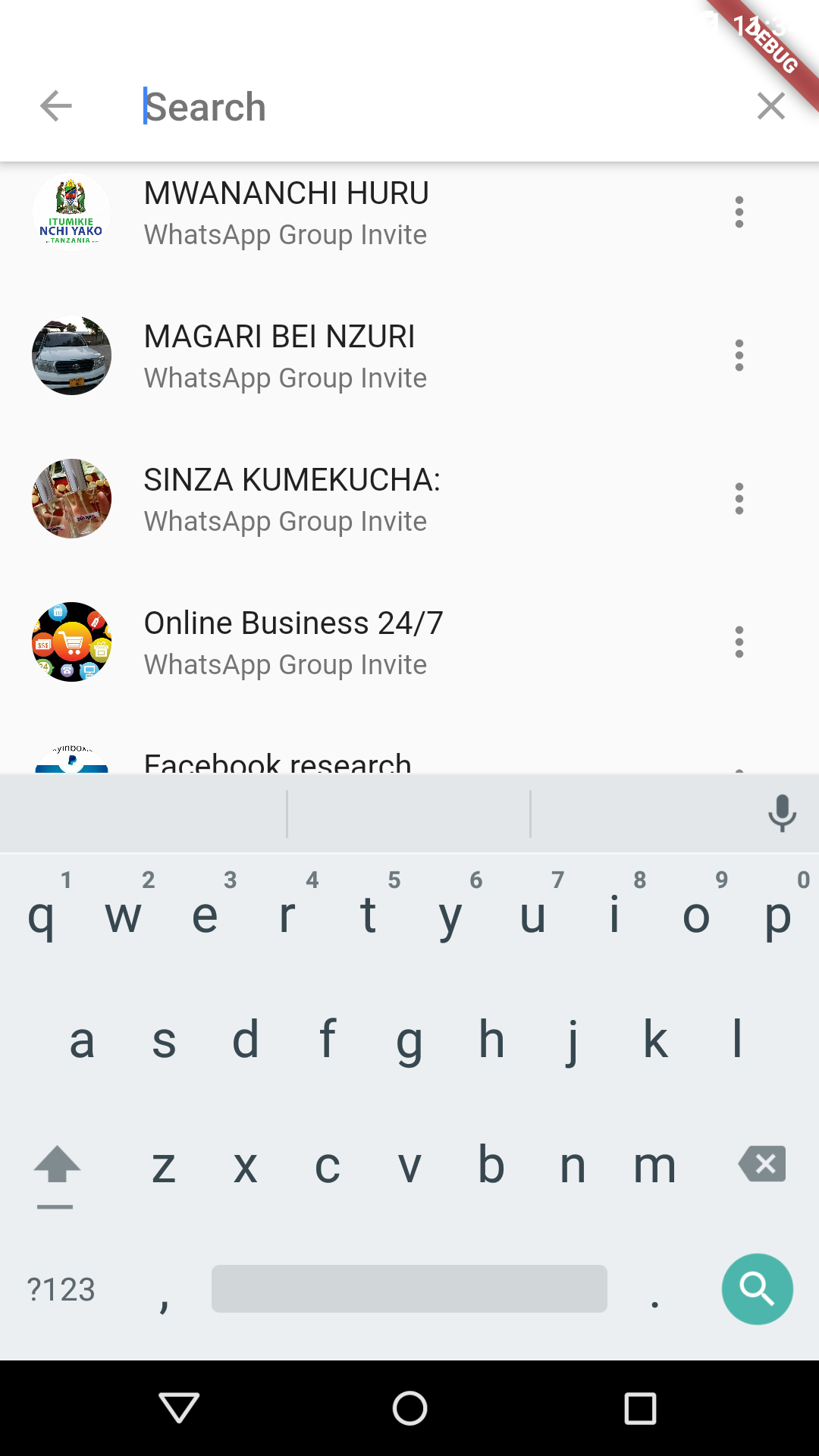Open the MWANANCHI HURU group invite

tap(409, 212)
